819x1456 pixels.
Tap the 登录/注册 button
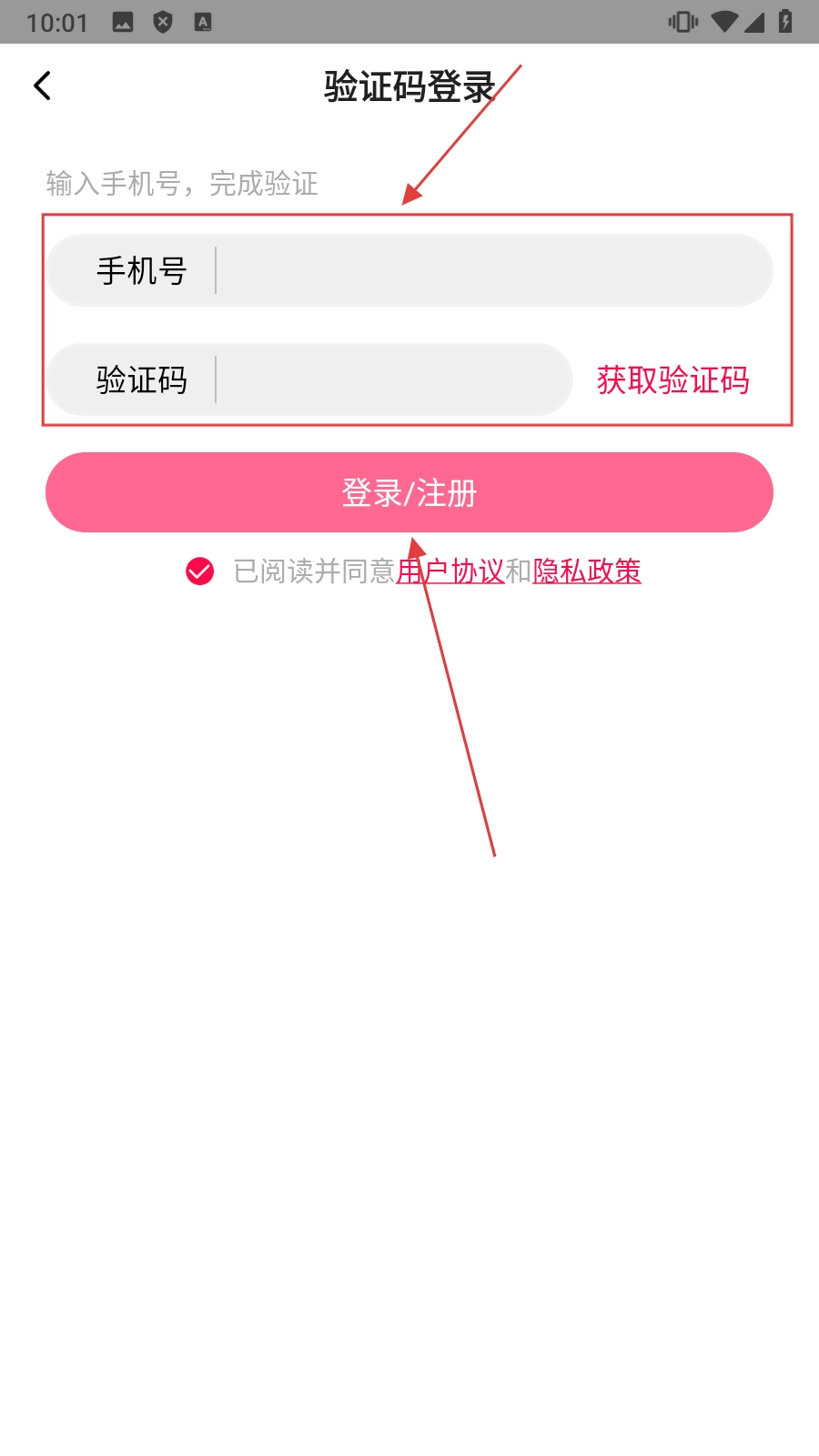coord(409,492)
